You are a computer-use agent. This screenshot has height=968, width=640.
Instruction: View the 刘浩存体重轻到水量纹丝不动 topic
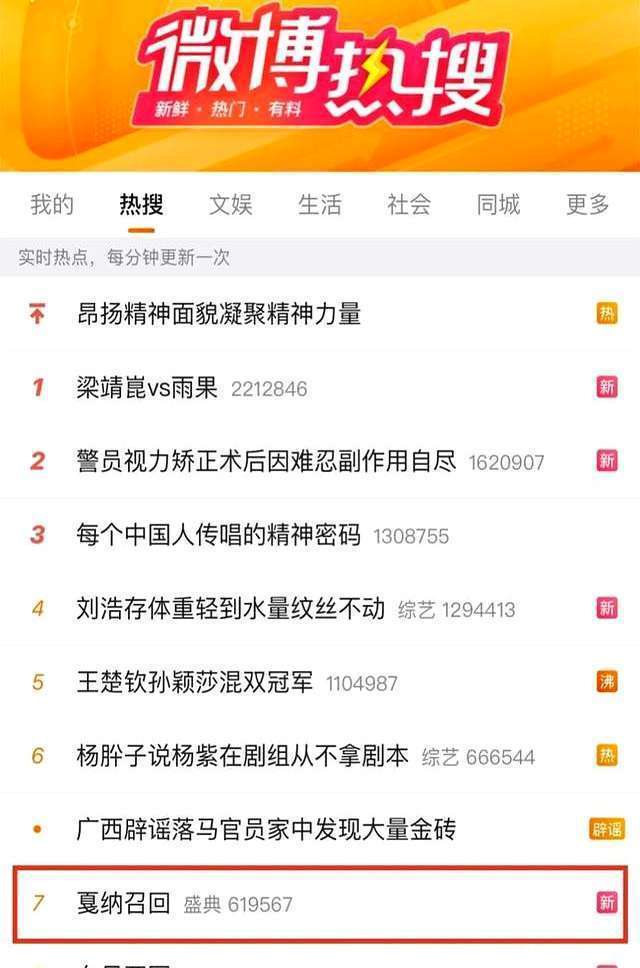(x=230, y=608)
